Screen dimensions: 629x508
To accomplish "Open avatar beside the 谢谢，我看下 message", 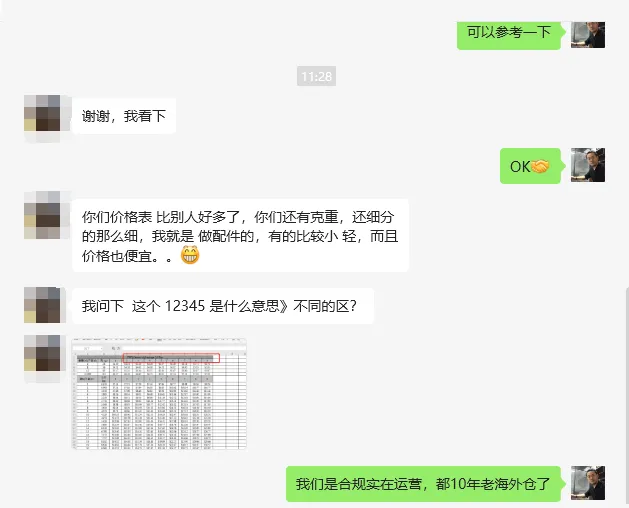I will [41, 117].
